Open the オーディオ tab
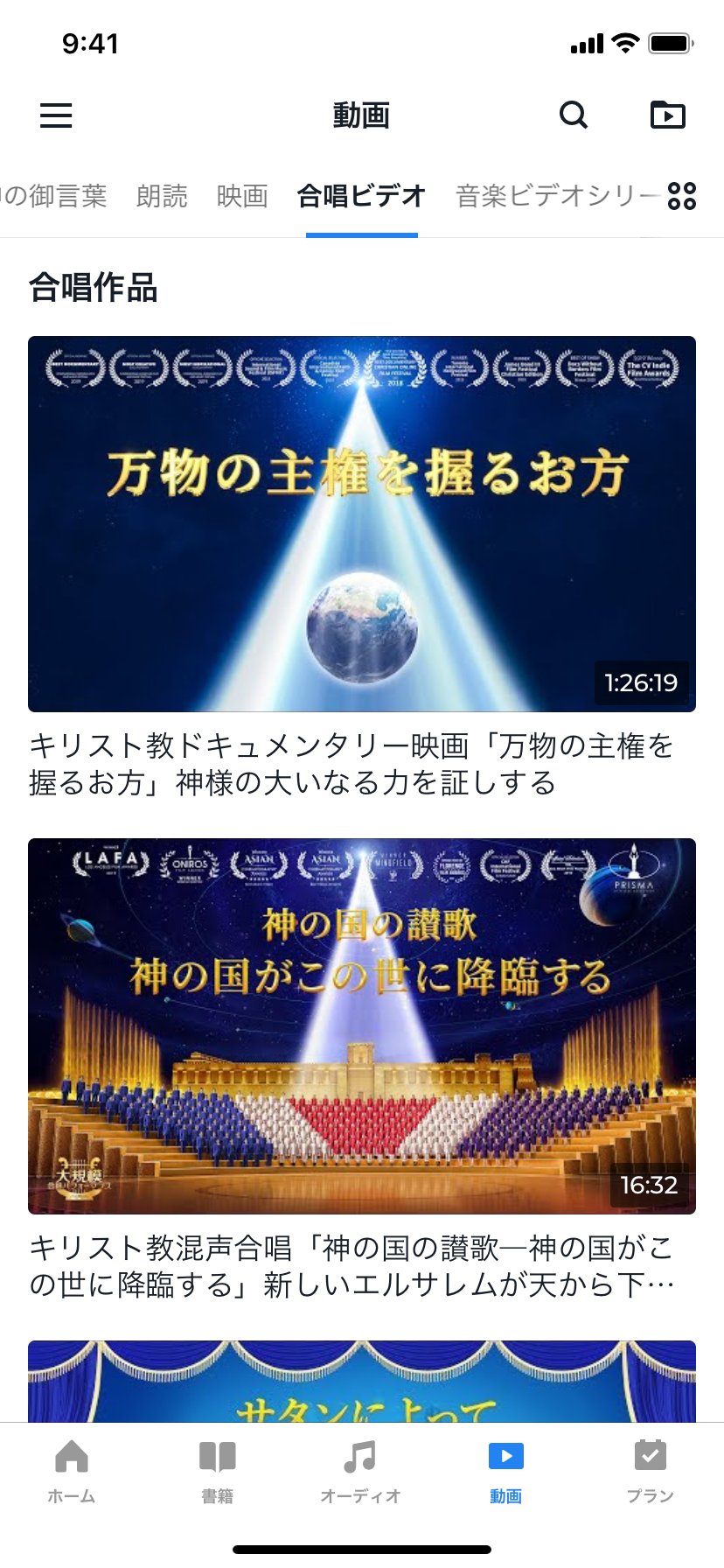The height and width of the screenshot is (1568, 724). click(x=360, y=1472)
